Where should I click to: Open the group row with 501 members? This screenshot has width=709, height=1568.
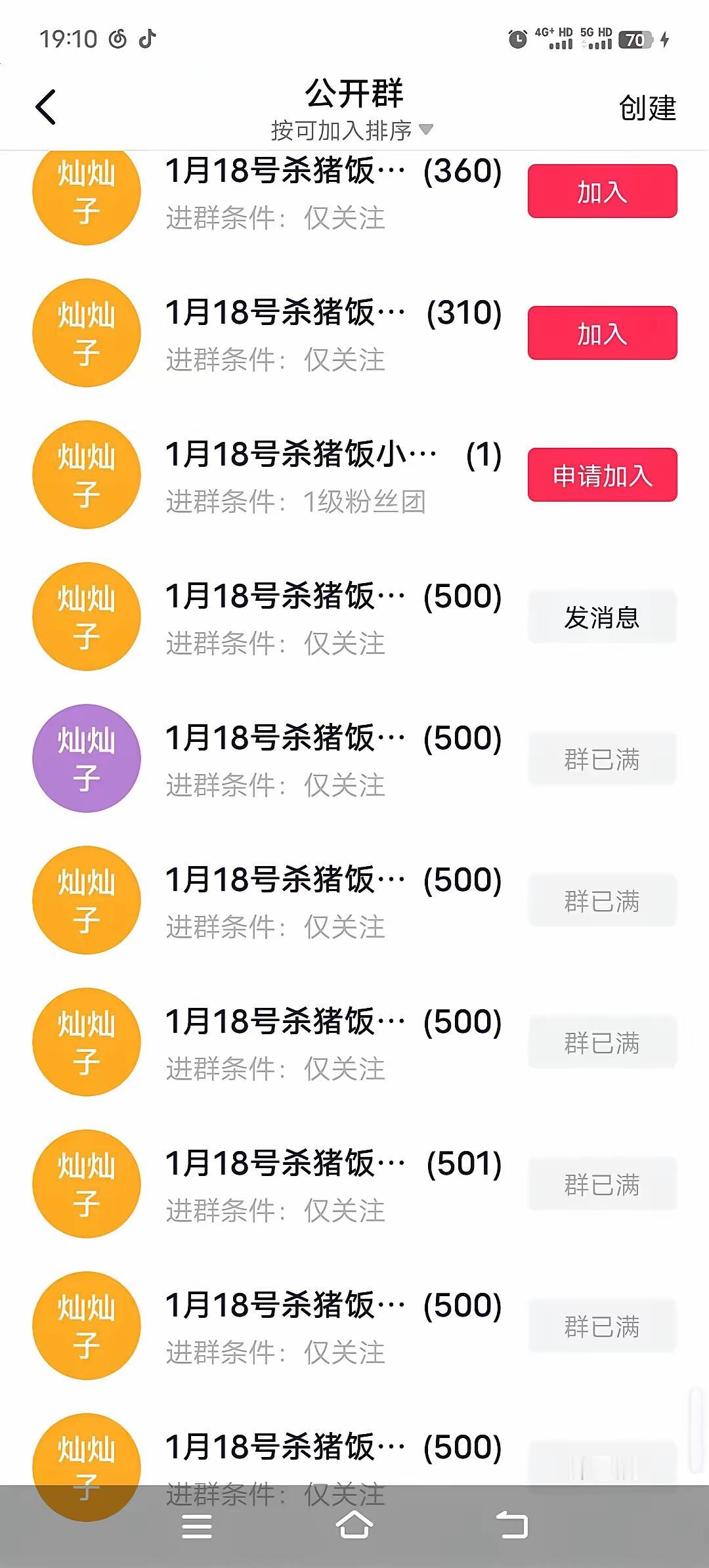pos(354,1184)
